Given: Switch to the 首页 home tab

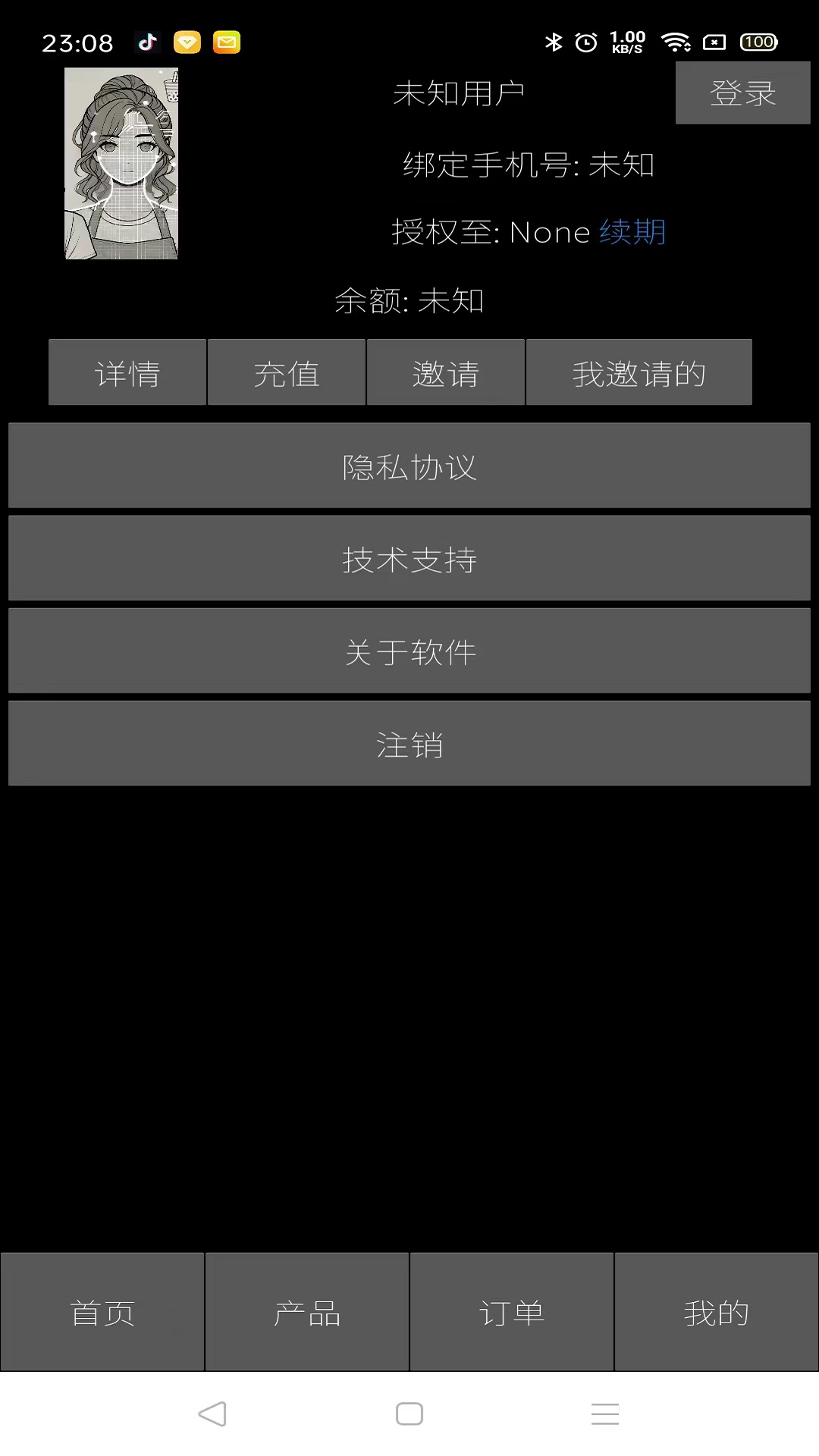Looking at the screenshot, I should point(102,1312).
